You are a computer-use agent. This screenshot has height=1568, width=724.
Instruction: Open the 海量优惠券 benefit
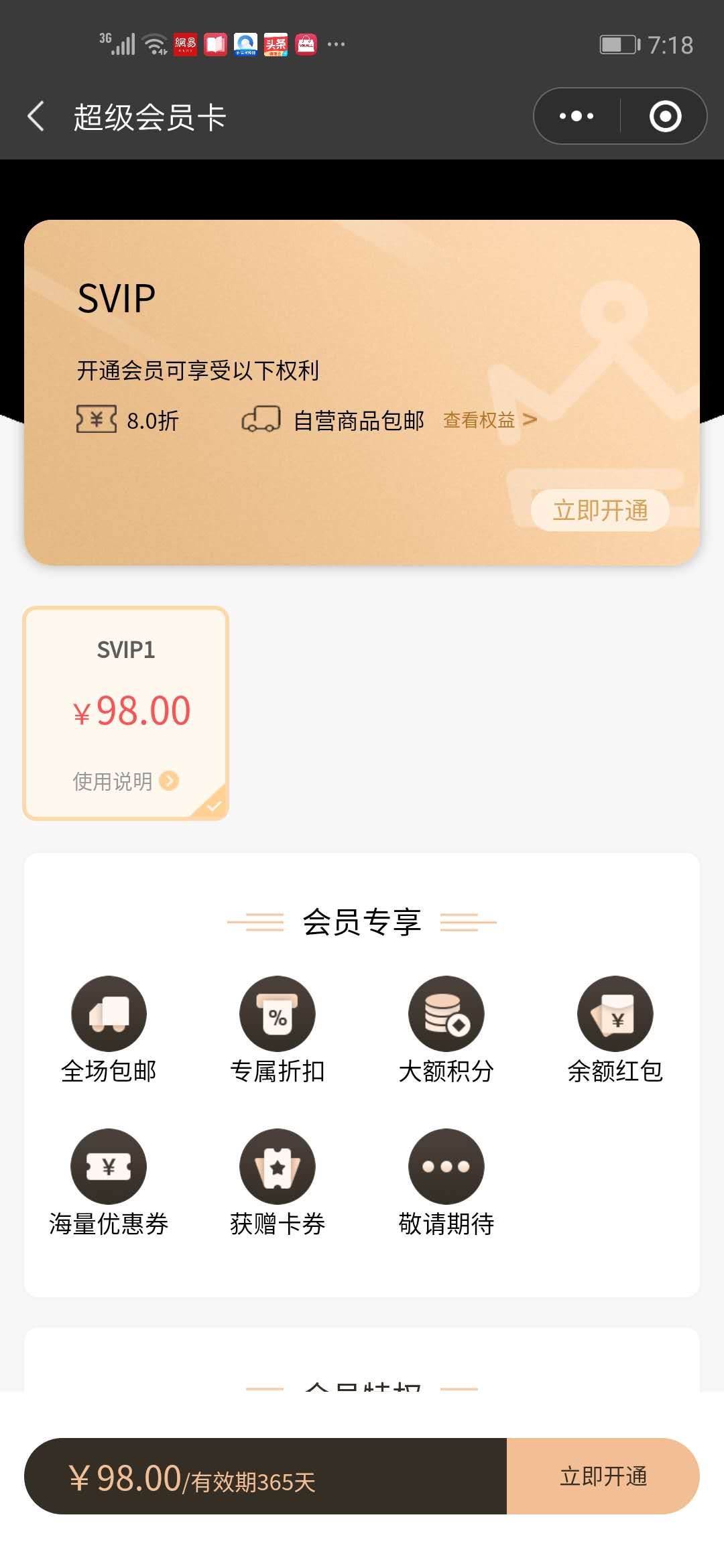pos(109,1183)
